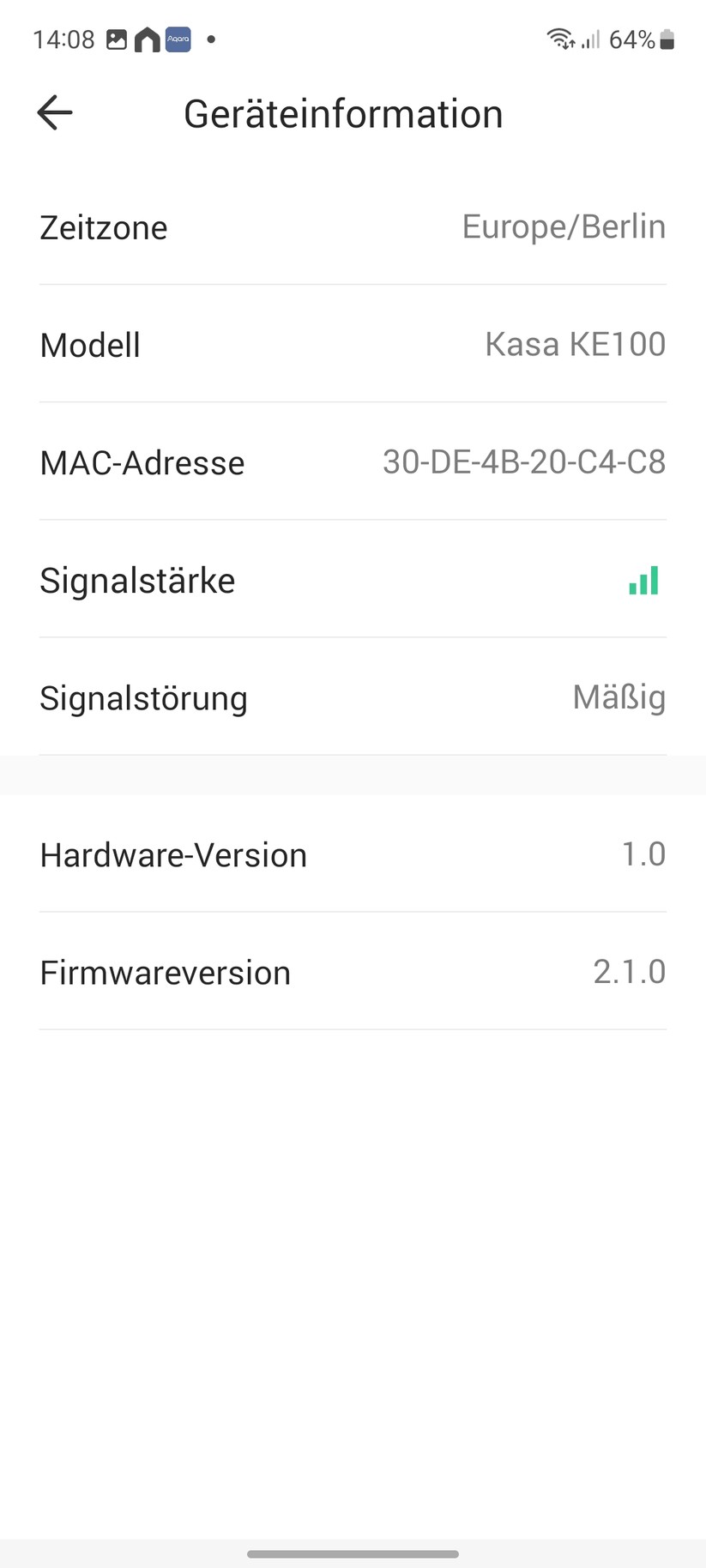Tap the screenshot notification icon
The width and height of the screenshot is (706, 1568).
point(116,39)
